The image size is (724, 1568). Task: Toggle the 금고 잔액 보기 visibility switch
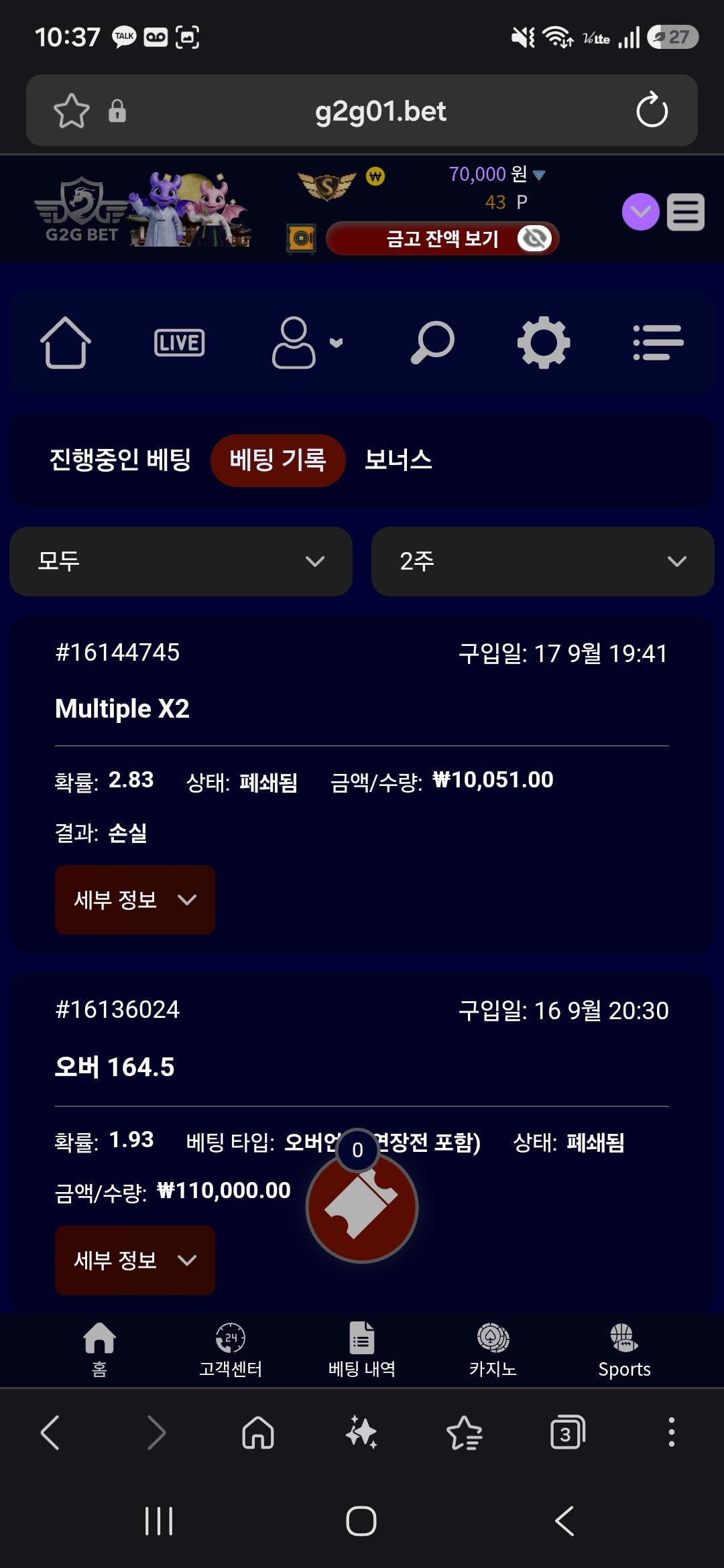tap(534, 239)
